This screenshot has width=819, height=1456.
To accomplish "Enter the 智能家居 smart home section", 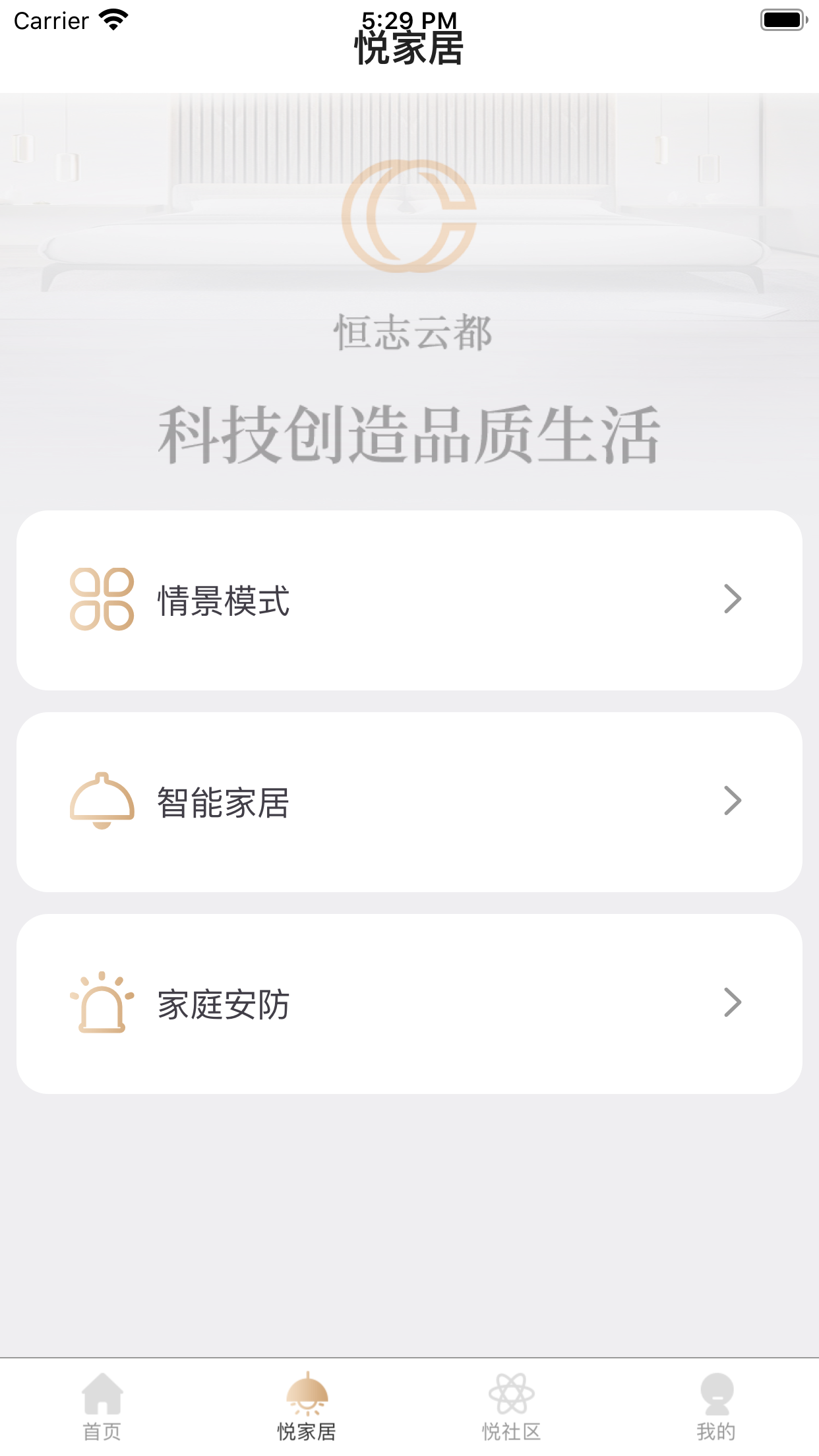I will pos(409,801).
